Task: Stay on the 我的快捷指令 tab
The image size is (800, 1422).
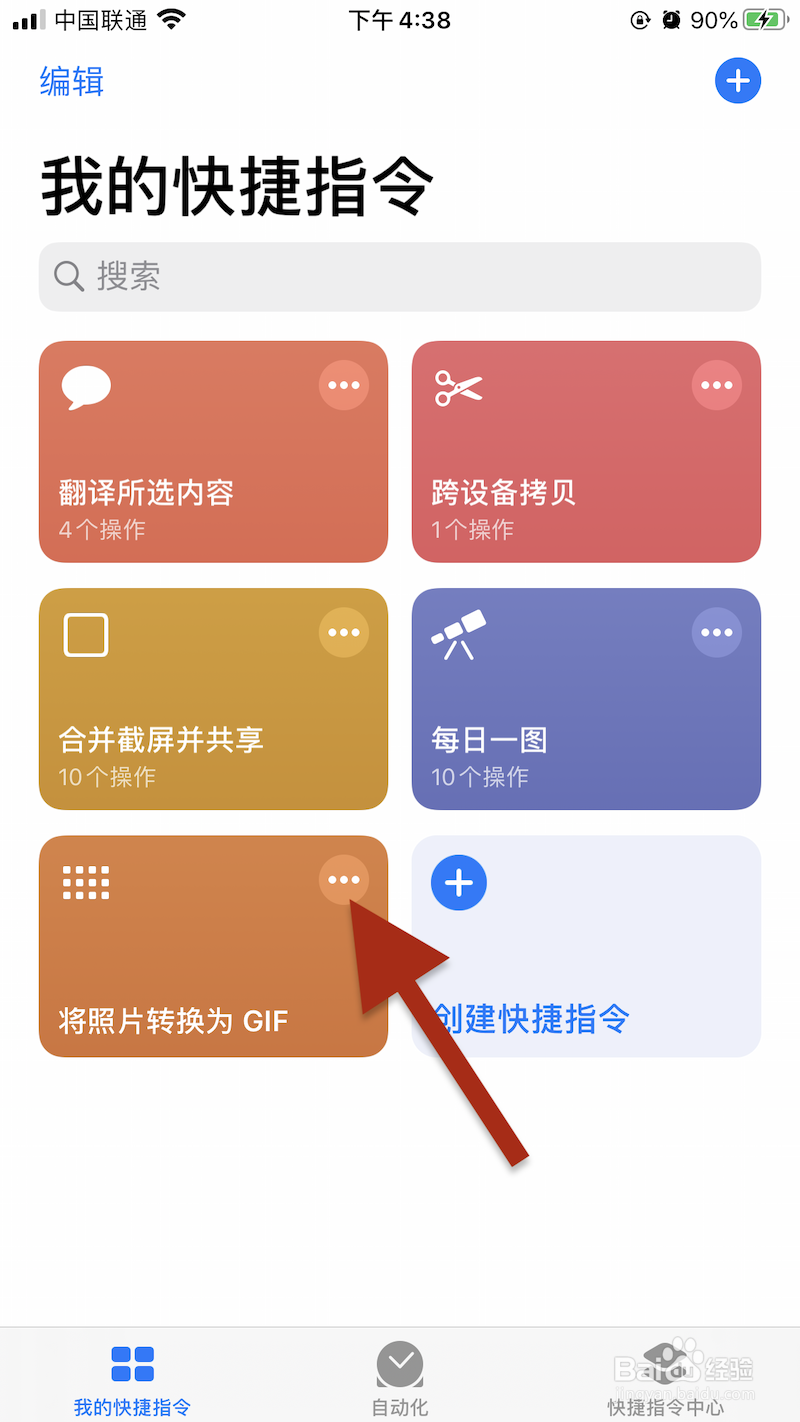Action: click(132, 1377)
